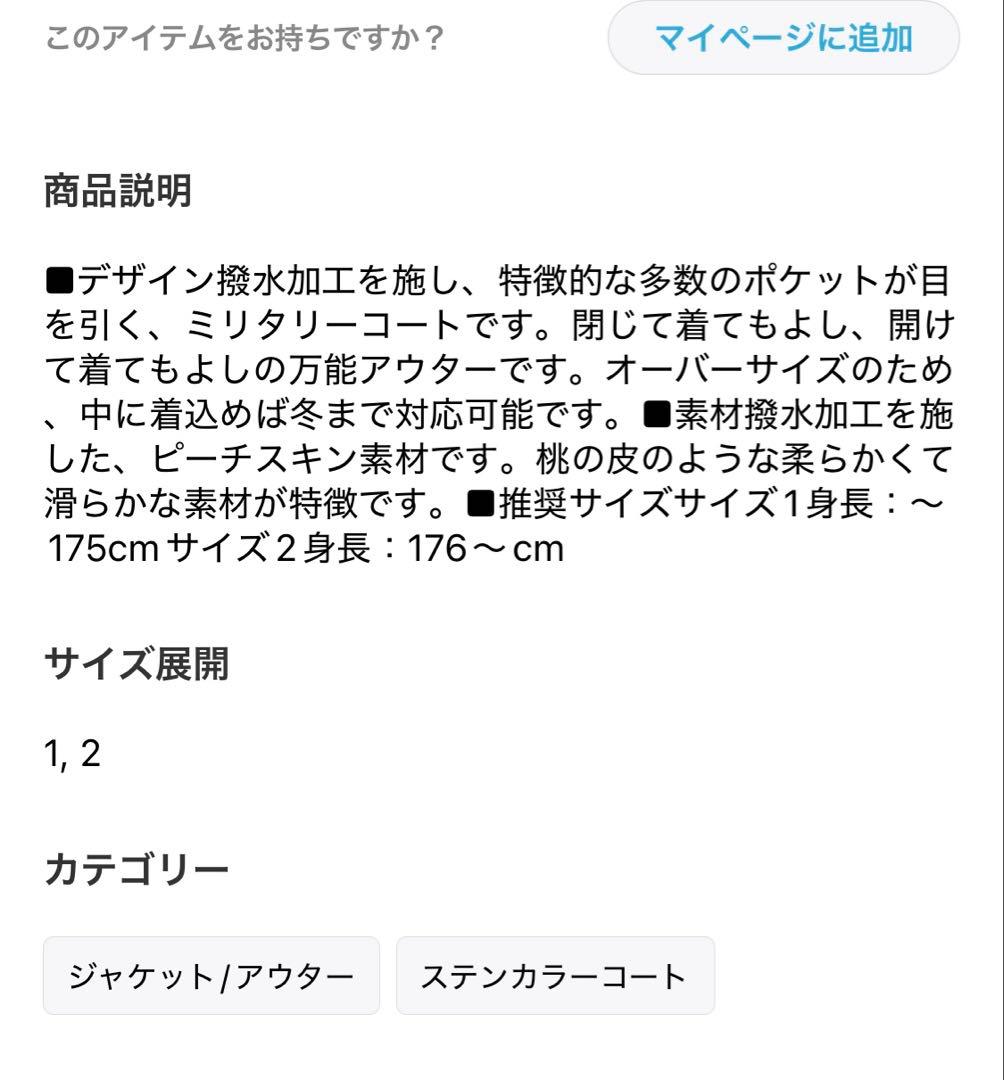The height and width of the screenshot is (1080, 1004).
Task: Open the ステンカラーコート category tag
Action: pos(555,975)
